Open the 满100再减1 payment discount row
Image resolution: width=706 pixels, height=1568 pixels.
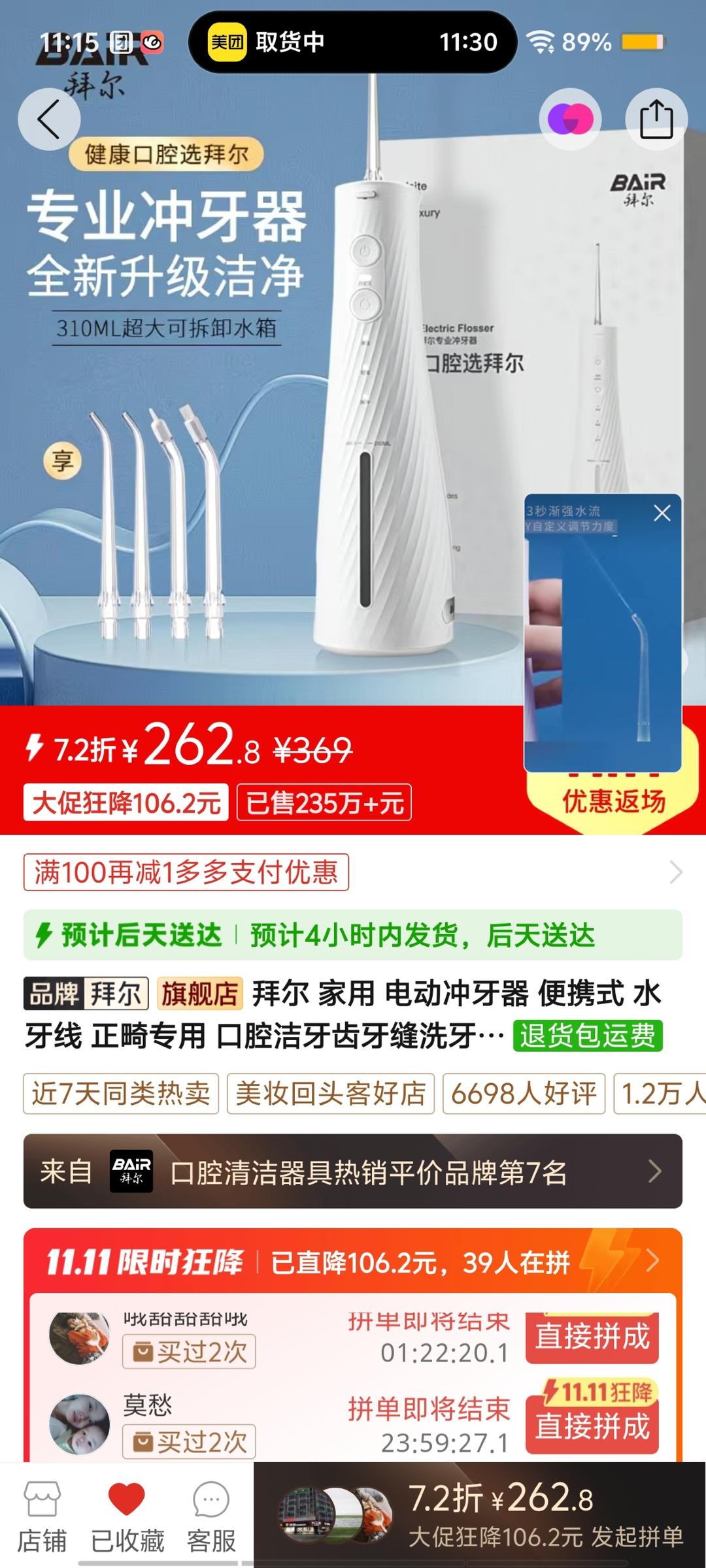(x=353, y=872)
